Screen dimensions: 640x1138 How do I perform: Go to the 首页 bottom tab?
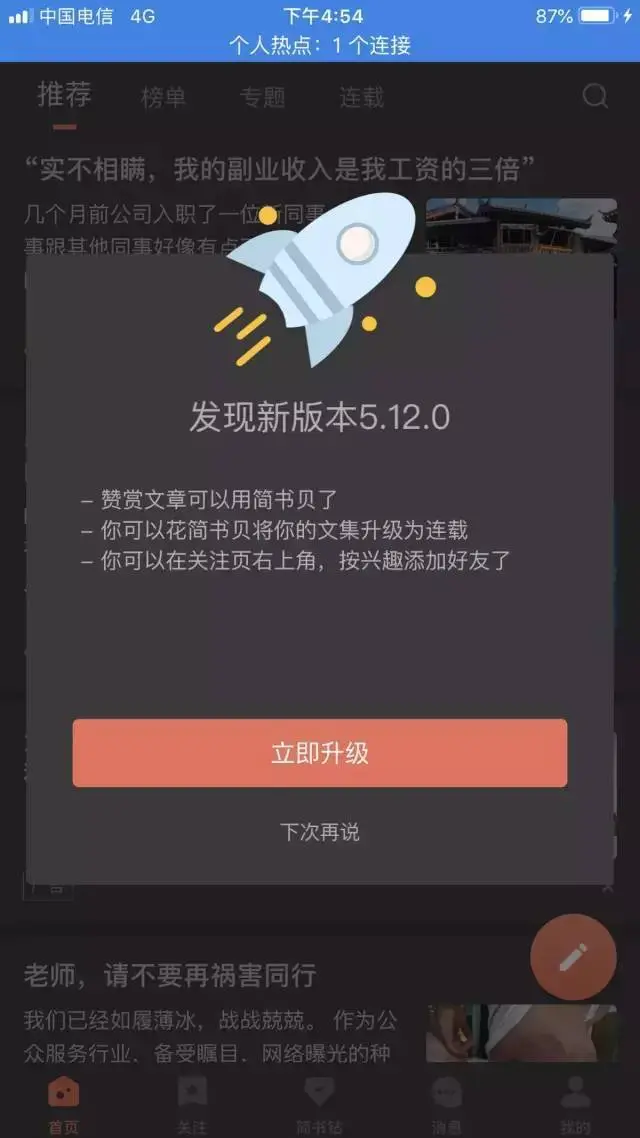point(63,1103)
